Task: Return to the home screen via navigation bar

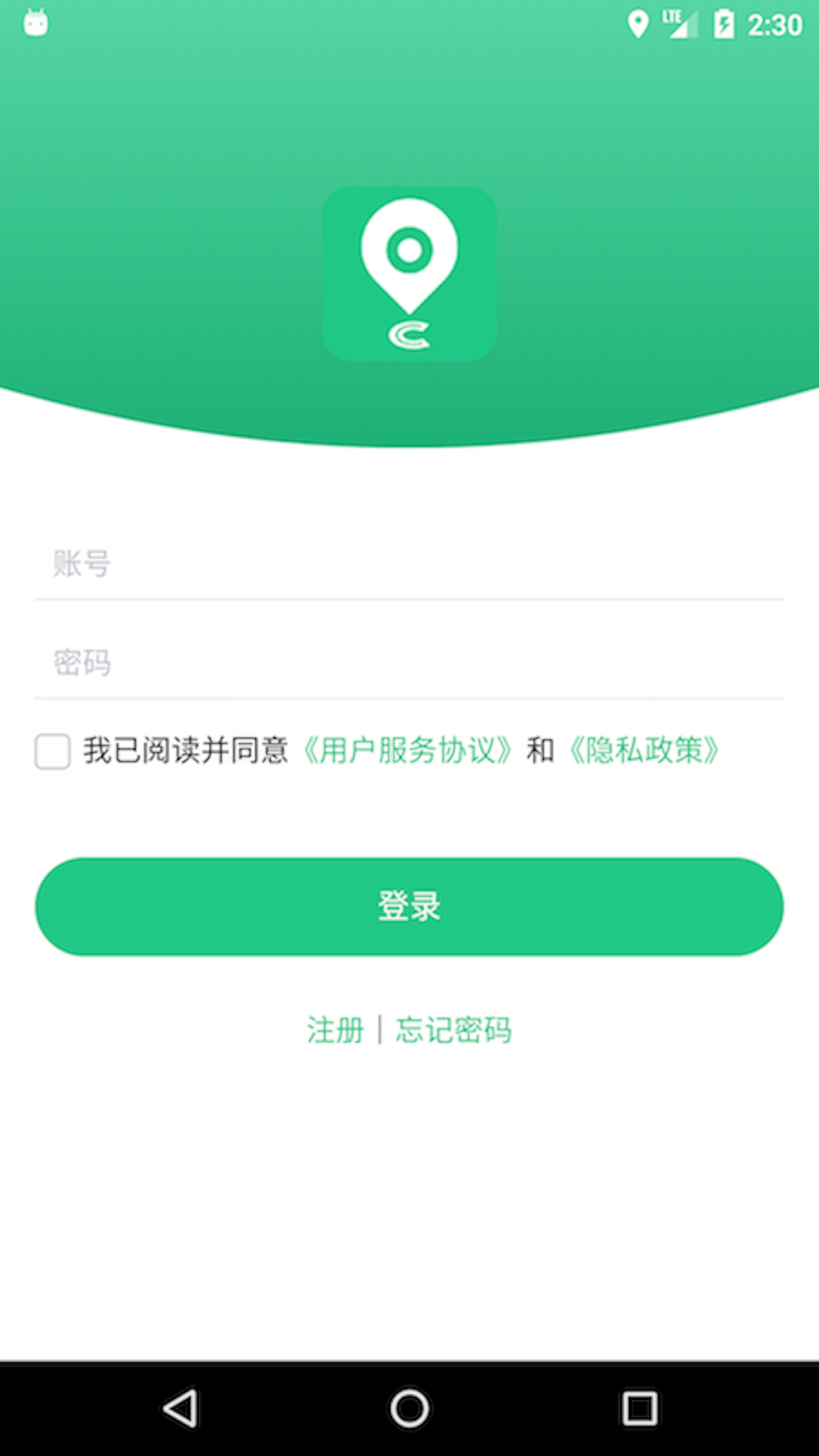Action: click(x=409, y=1409)
